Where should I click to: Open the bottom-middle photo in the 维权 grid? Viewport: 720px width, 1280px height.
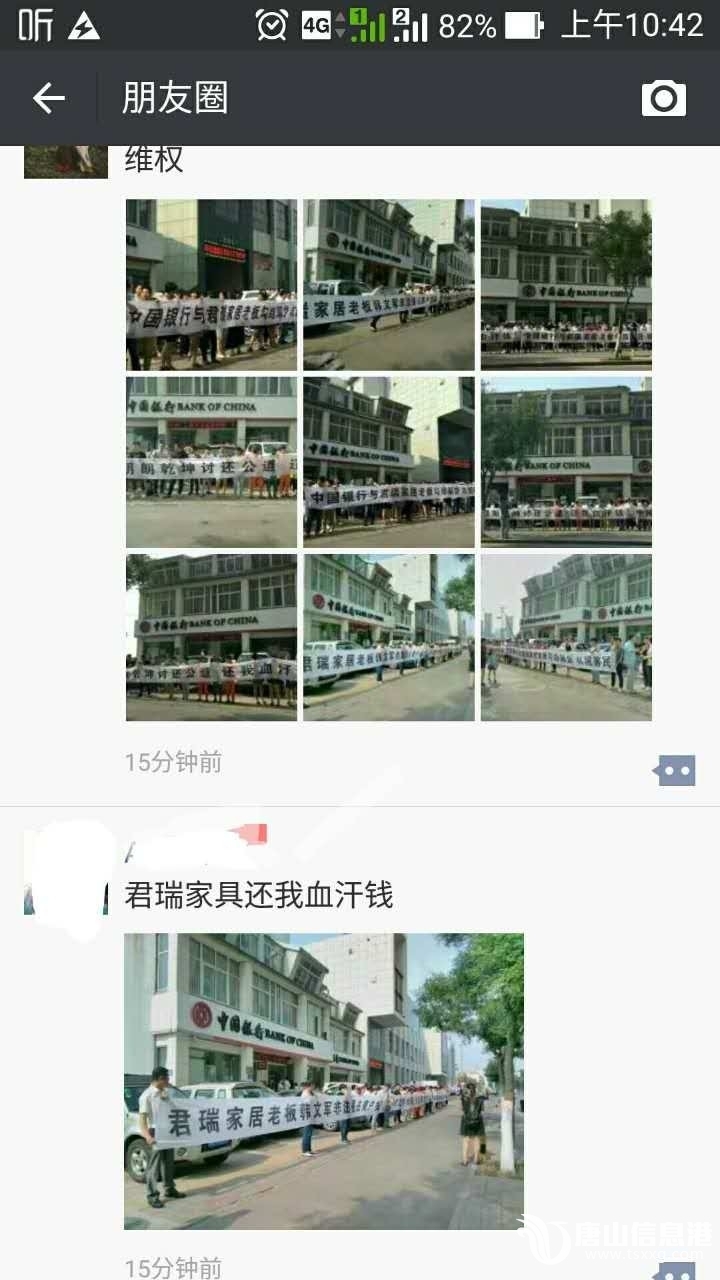pos(389,638)
